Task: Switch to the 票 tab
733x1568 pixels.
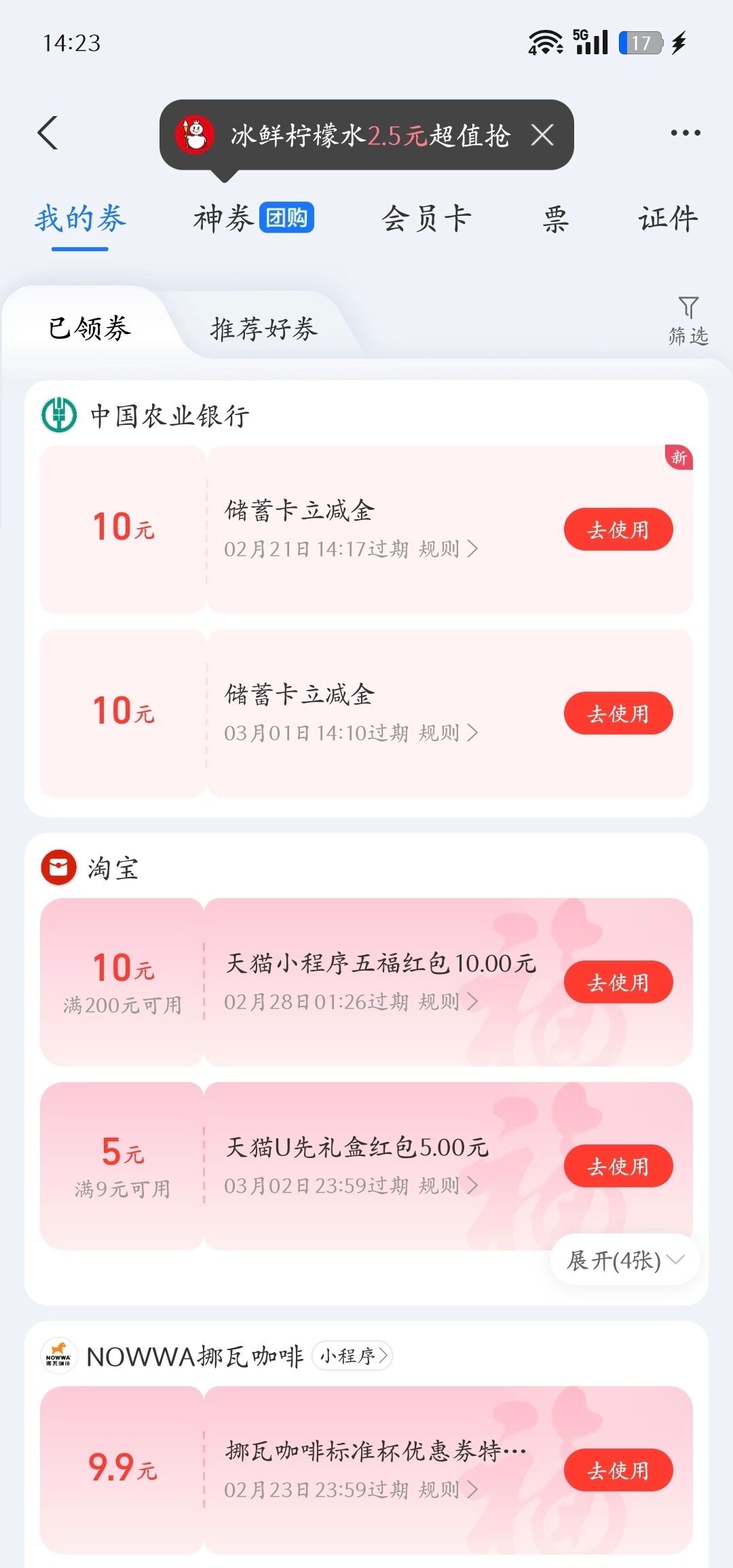Action: point(555,219)
